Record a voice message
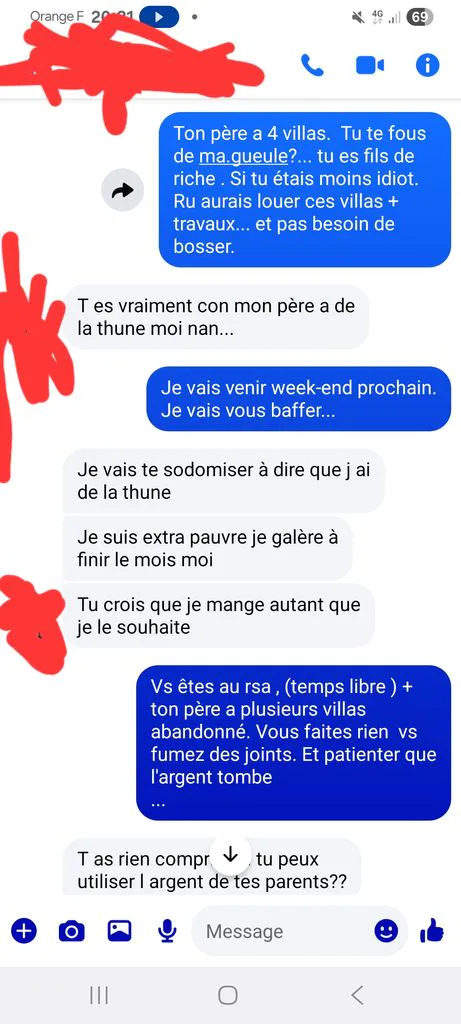461x1024 pixels. [x=168, y=931]
